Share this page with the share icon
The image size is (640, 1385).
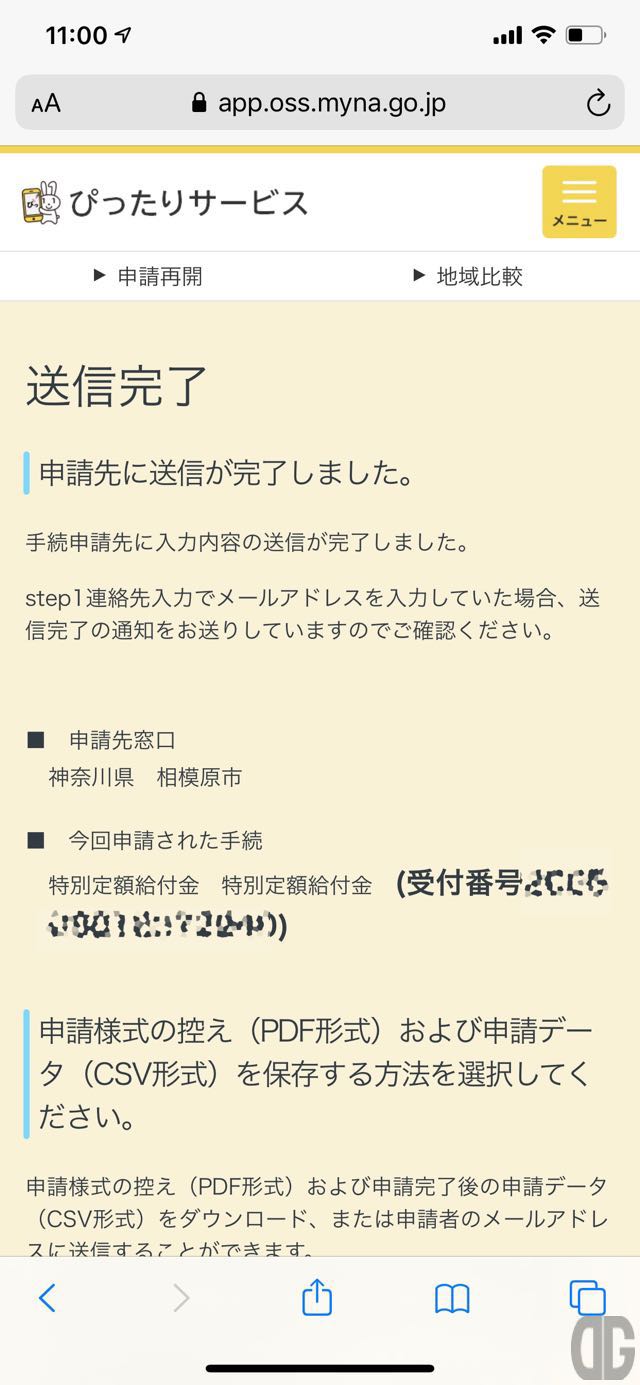click(317, 1297)
